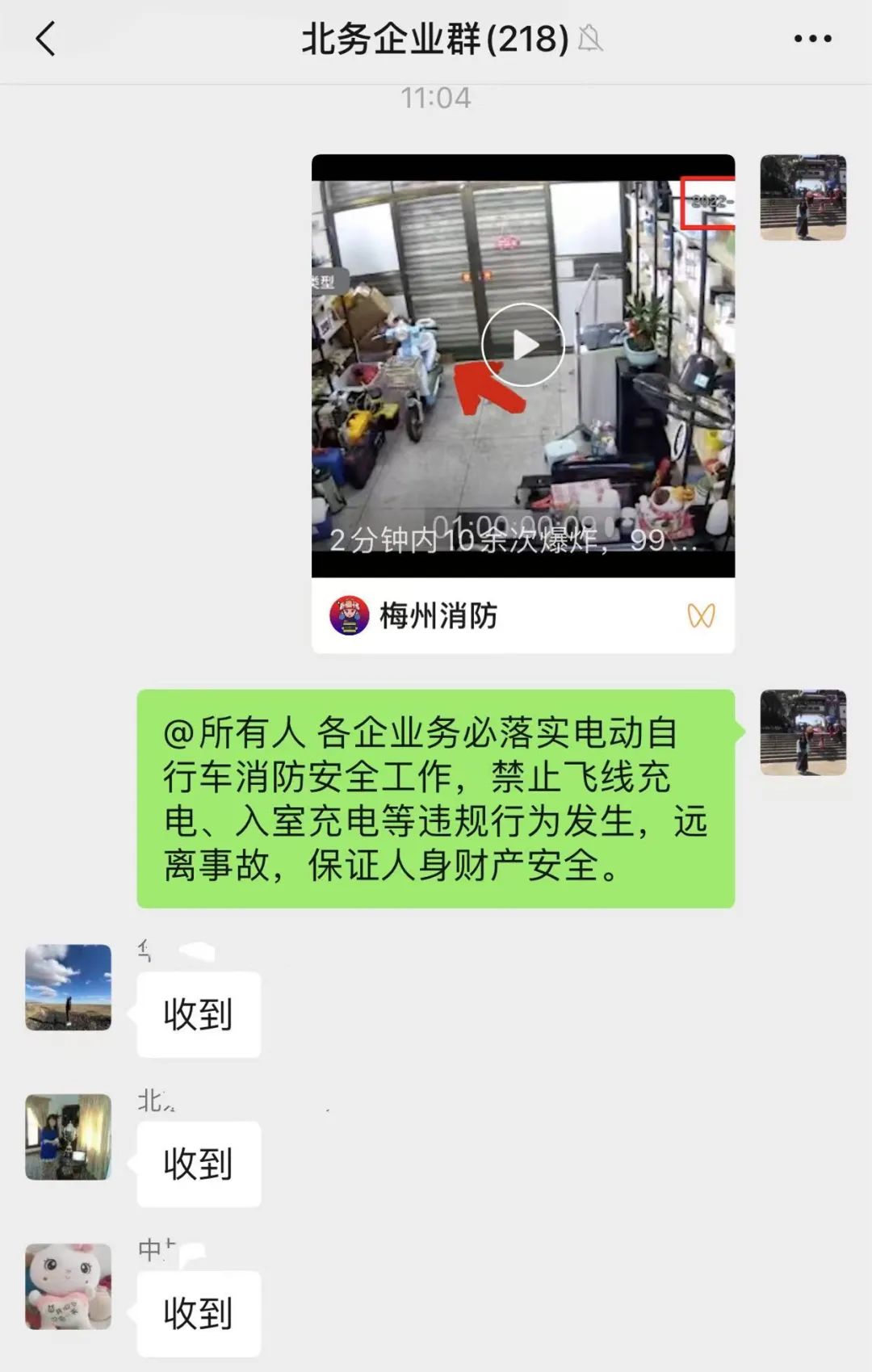Open sender's avatar beside the video
Image resolution: width=872 pixels, height=1372 pixels.
click(x=803, y=197)
